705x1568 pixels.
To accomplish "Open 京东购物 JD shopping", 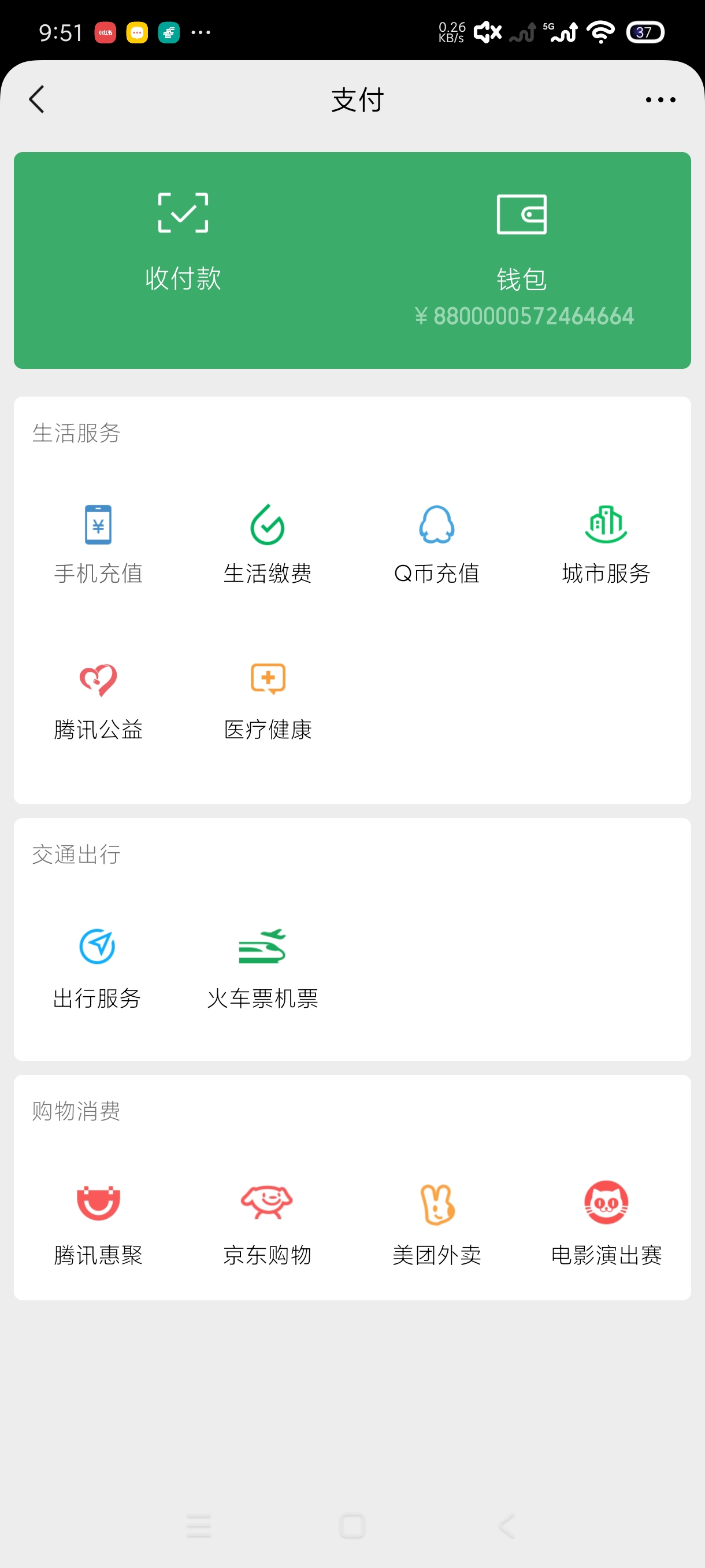I will (267, 1225).
